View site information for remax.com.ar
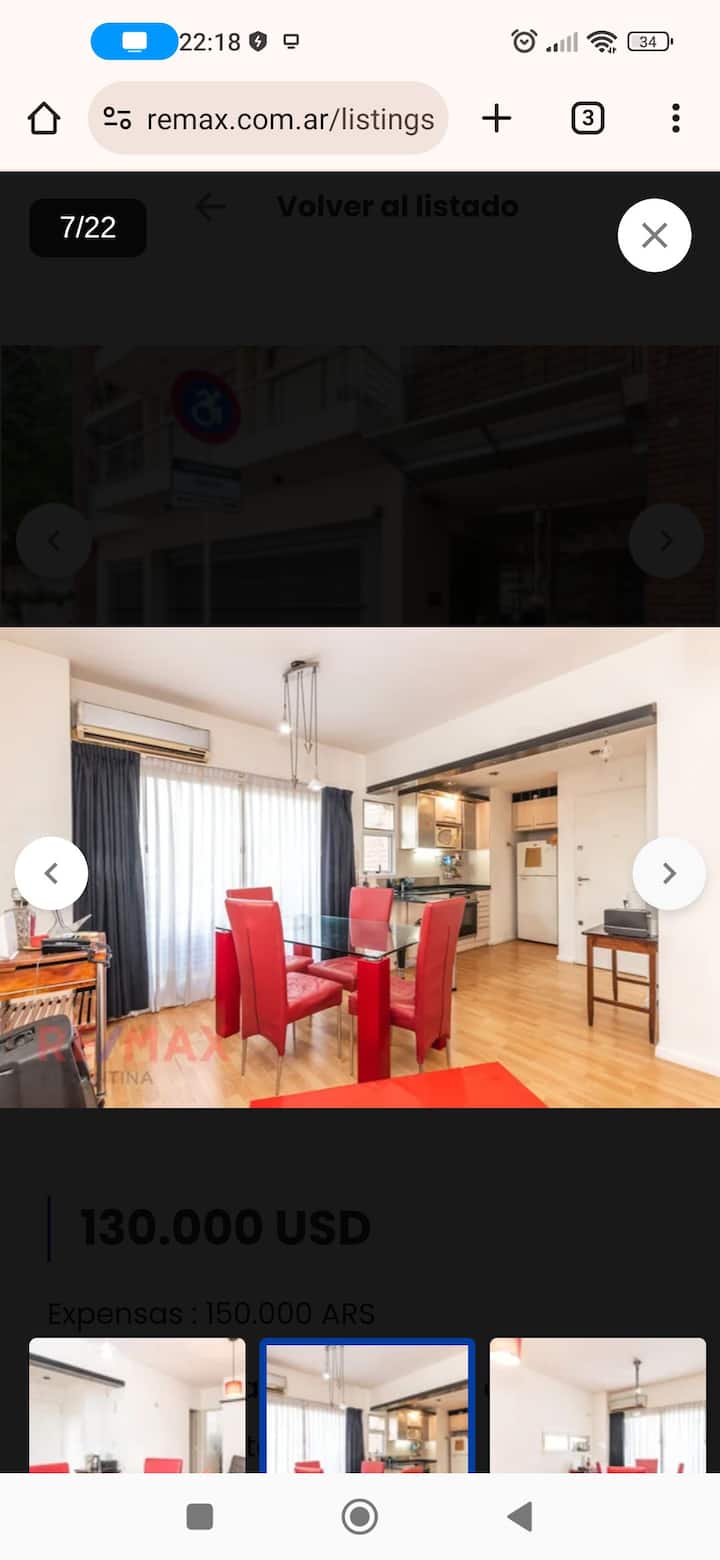The image size is (720, 1560). (118, 119)
